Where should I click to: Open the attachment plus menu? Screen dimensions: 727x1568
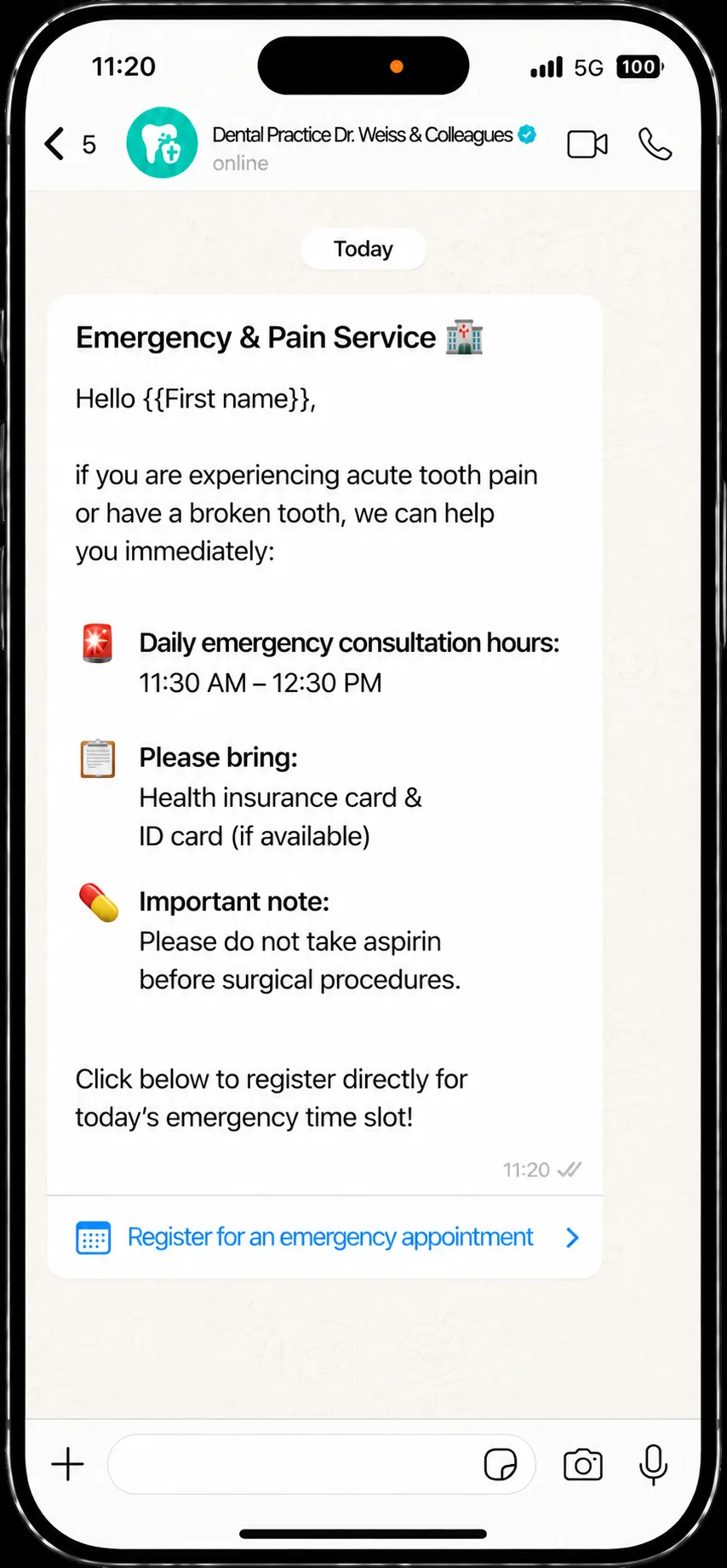pos(67,1464)
